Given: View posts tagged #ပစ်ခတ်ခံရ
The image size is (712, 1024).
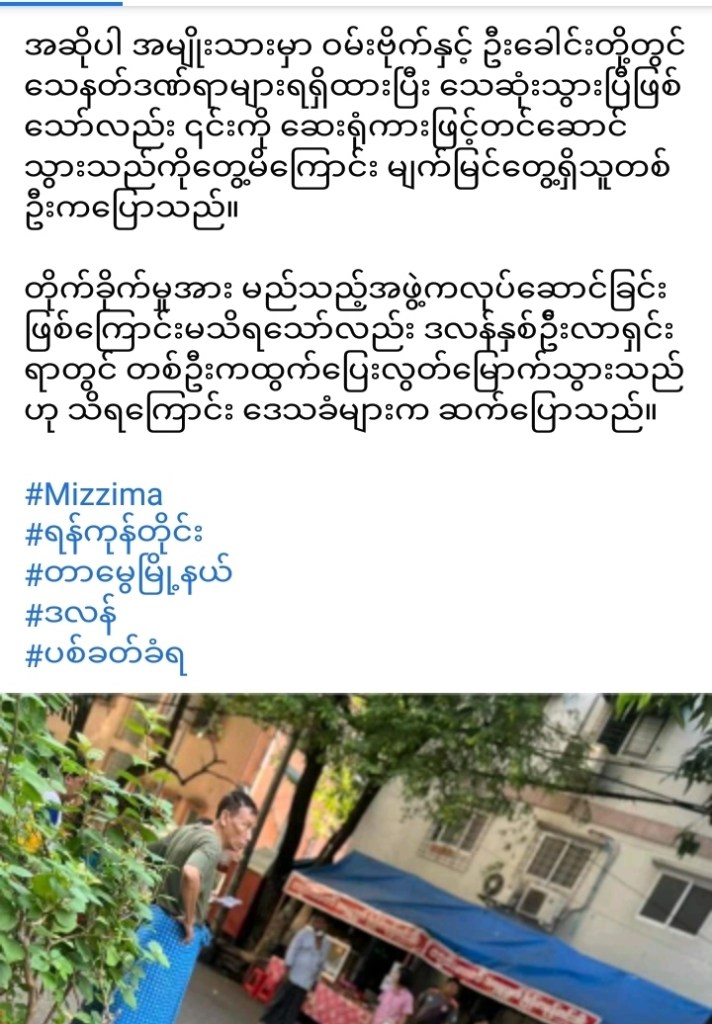Looking at the screenshot, I should tap(106, 655).
